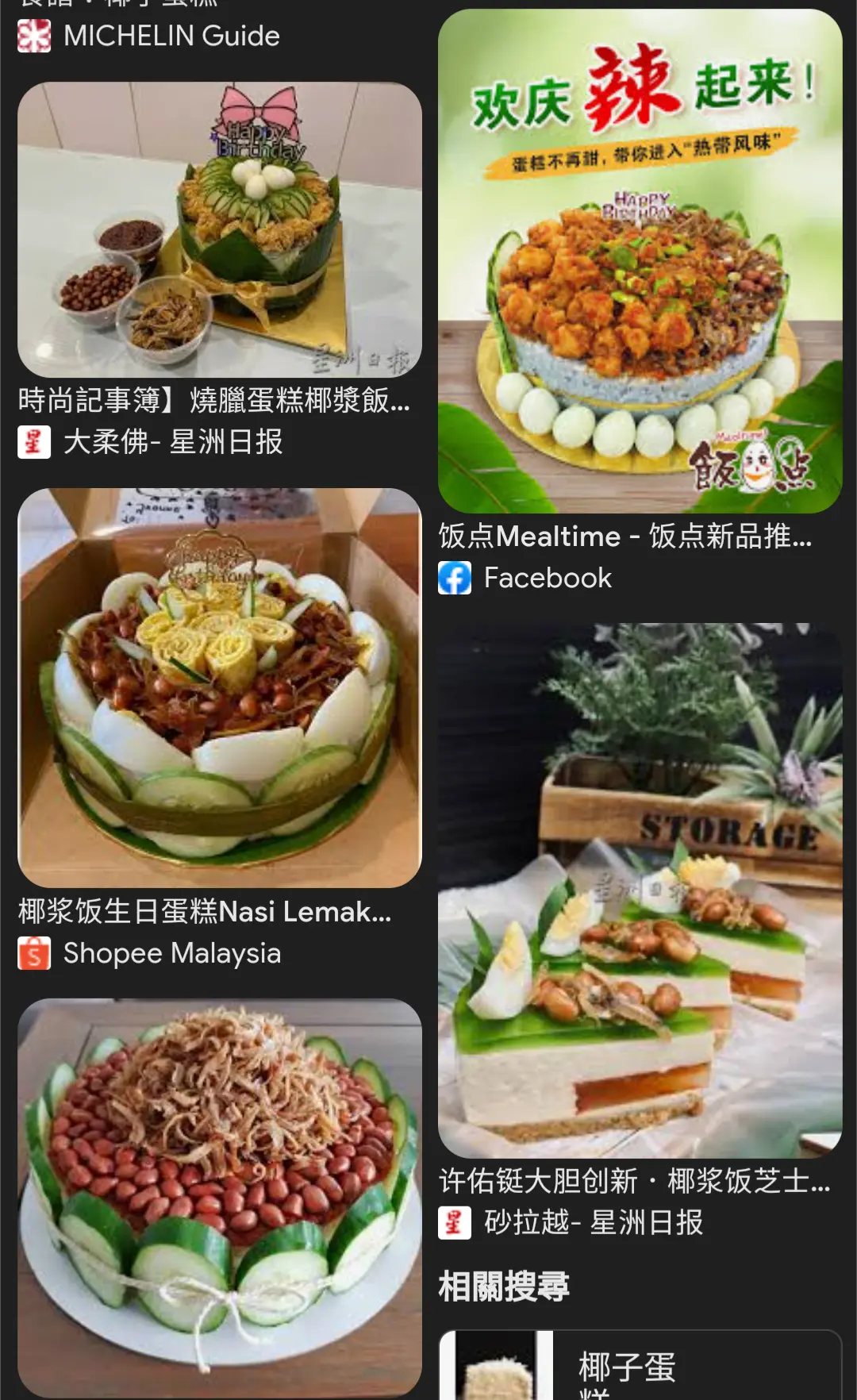Open the peanut and anchovy cake image

point(220,1198)
